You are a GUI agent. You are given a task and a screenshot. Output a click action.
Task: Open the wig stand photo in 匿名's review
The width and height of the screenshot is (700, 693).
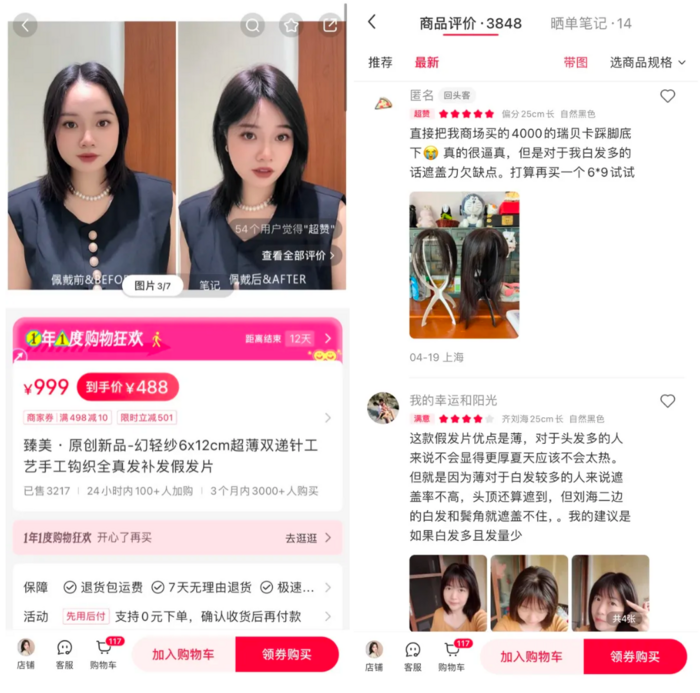point(463,265)
